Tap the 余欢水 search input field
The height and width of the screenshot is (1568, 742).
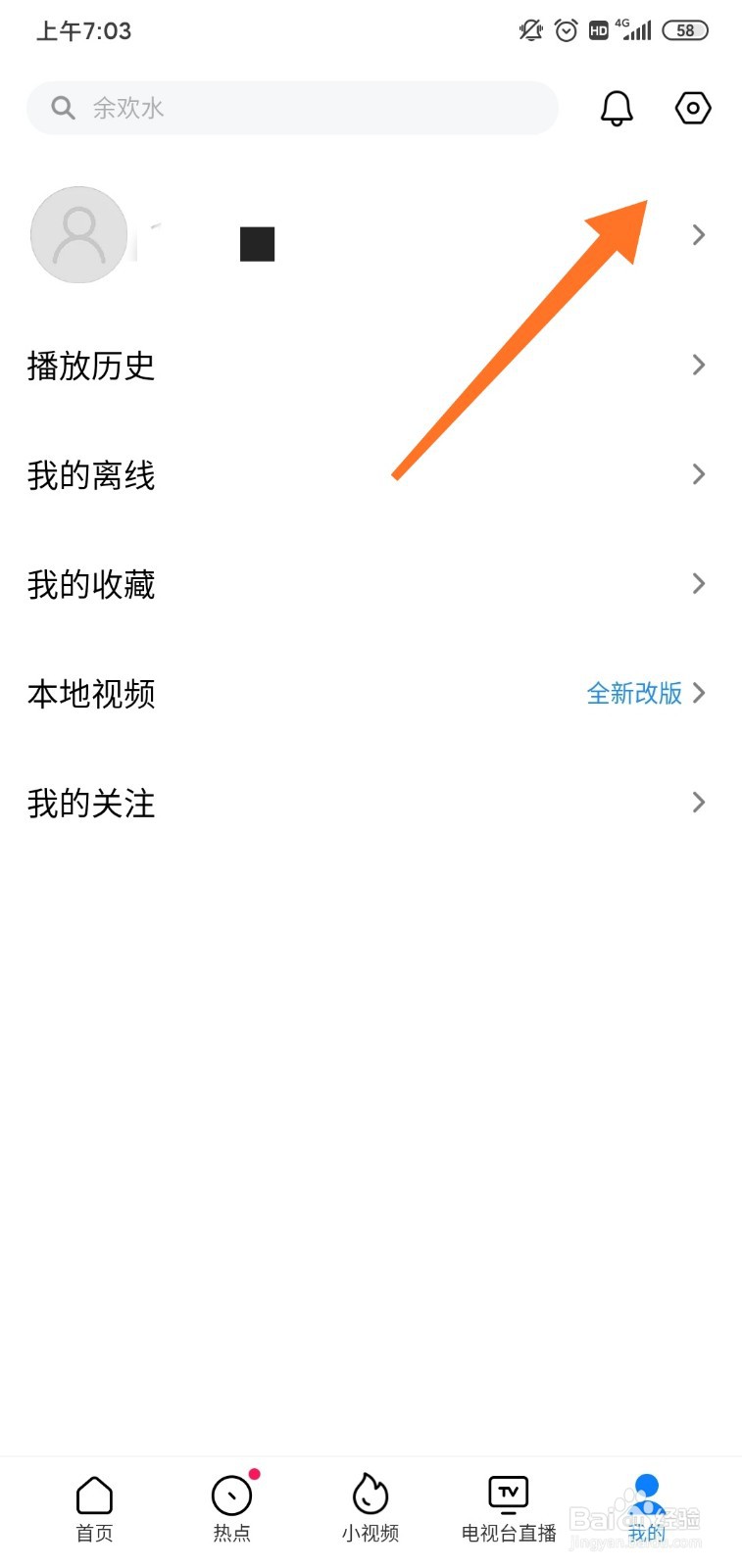click(x=294, y=108)
